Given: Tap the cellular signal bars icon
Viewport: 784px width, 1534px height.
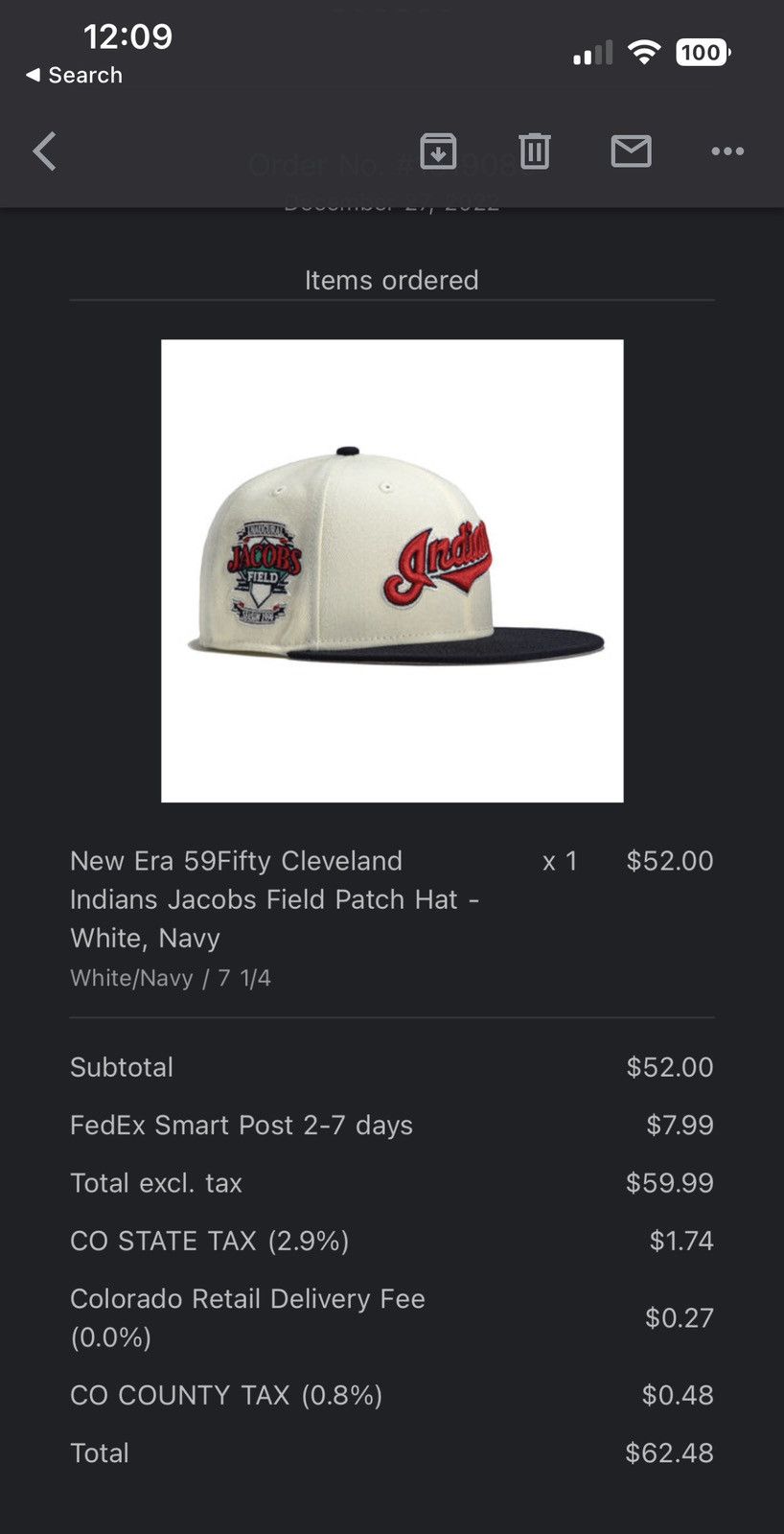Looking at the screenshot, I should (592, 53).
